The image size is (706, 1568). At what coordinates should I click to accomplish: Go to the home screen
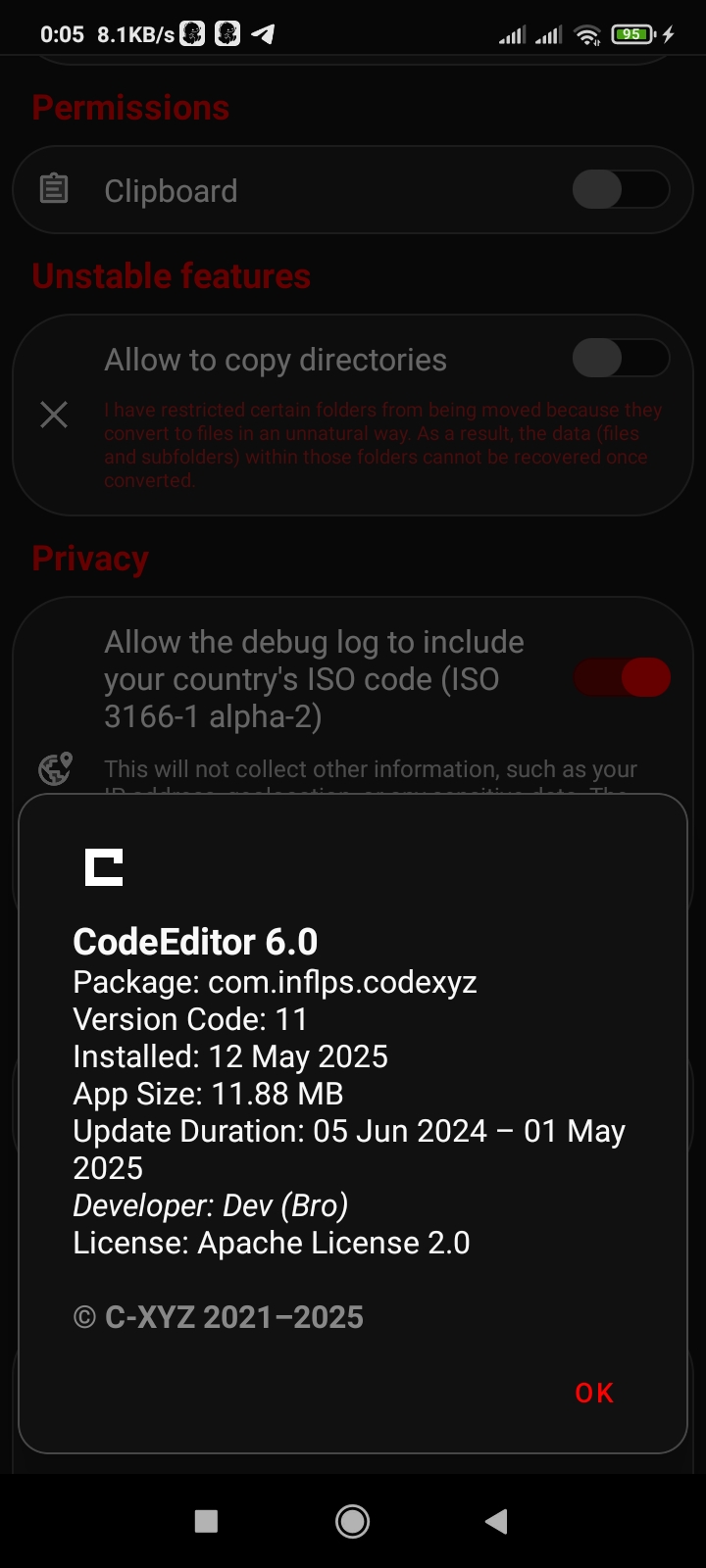[x=353, y=1521]
